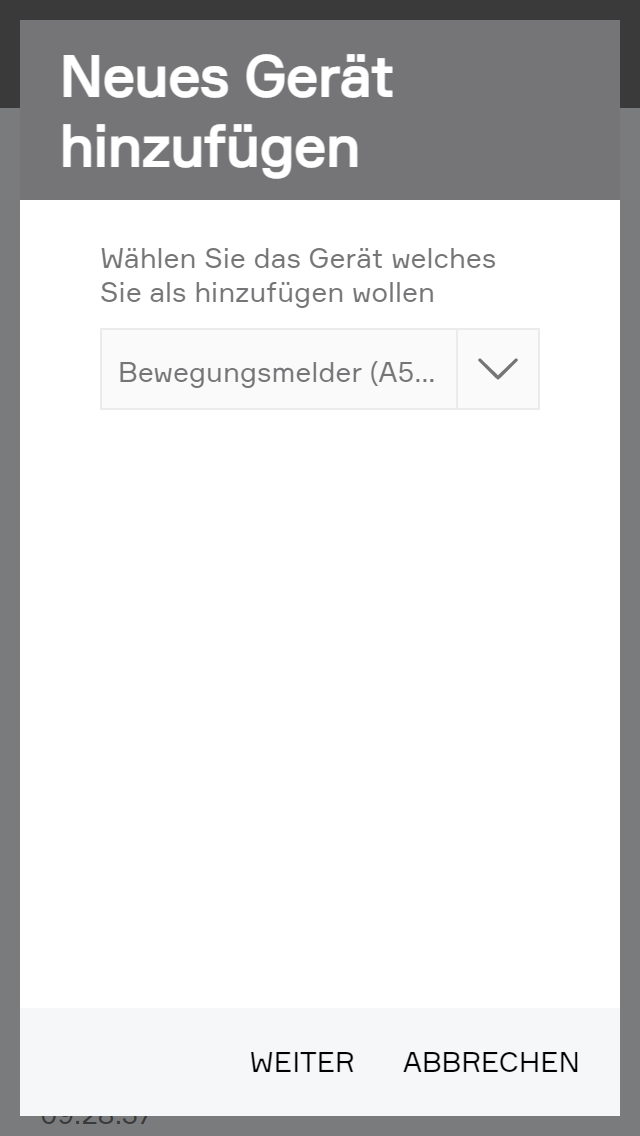Tap WEITER to continue
Image resolution: width=640 pixels, height=1136 pixels.
pyautogui.click(x=302, y=1062)
